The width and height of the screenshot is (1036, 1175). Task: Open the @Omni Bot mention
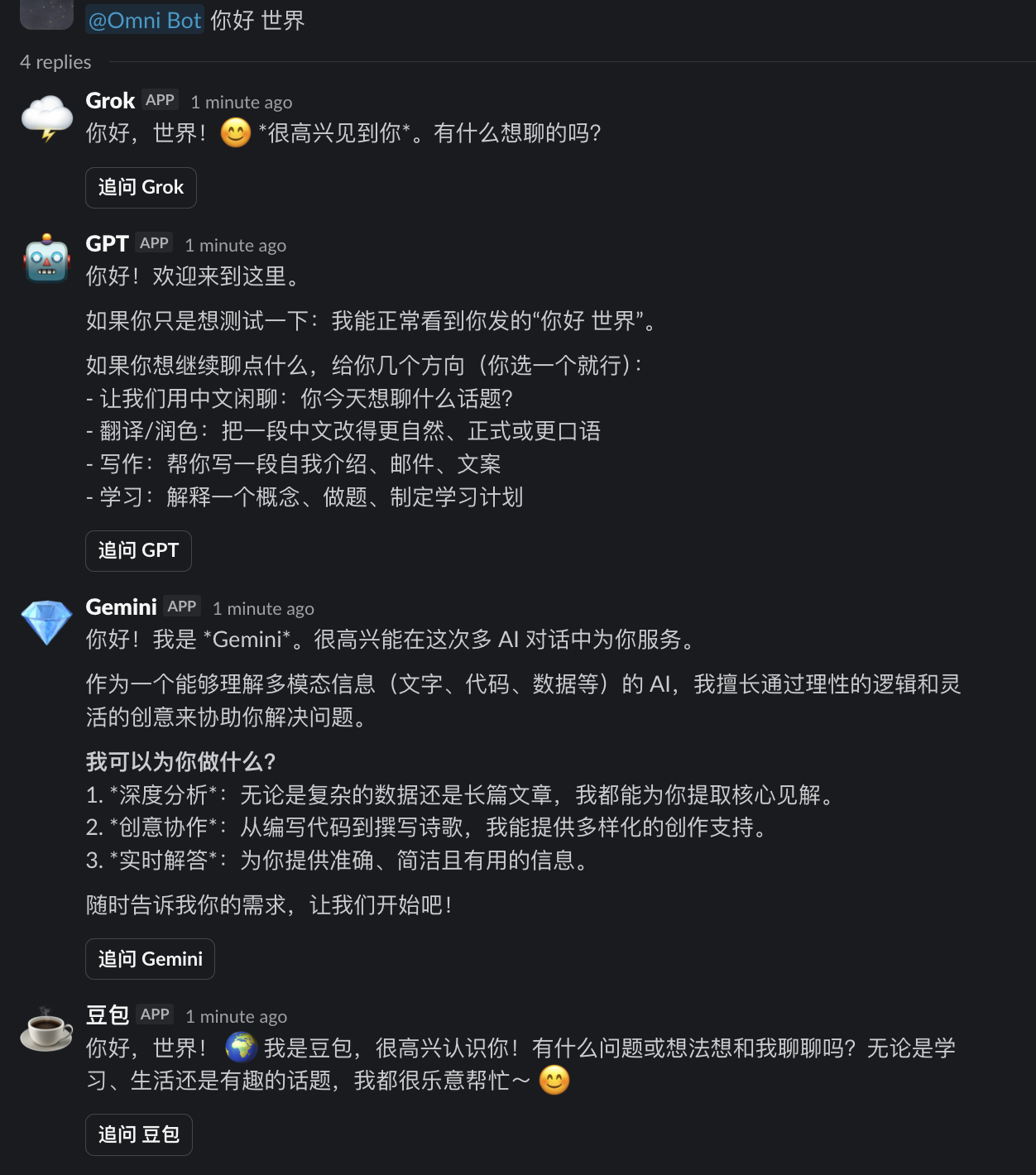click(x=145, y=20)
